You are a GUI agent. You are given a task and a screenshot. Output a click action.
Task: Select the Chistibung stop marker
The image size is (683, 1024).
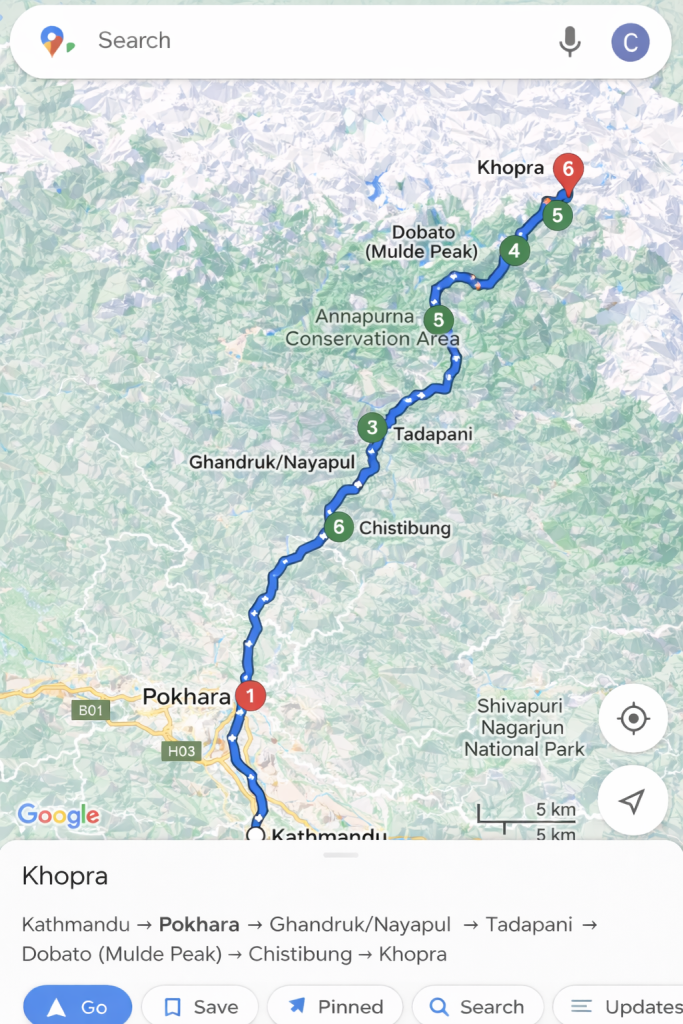click(339, 527)
